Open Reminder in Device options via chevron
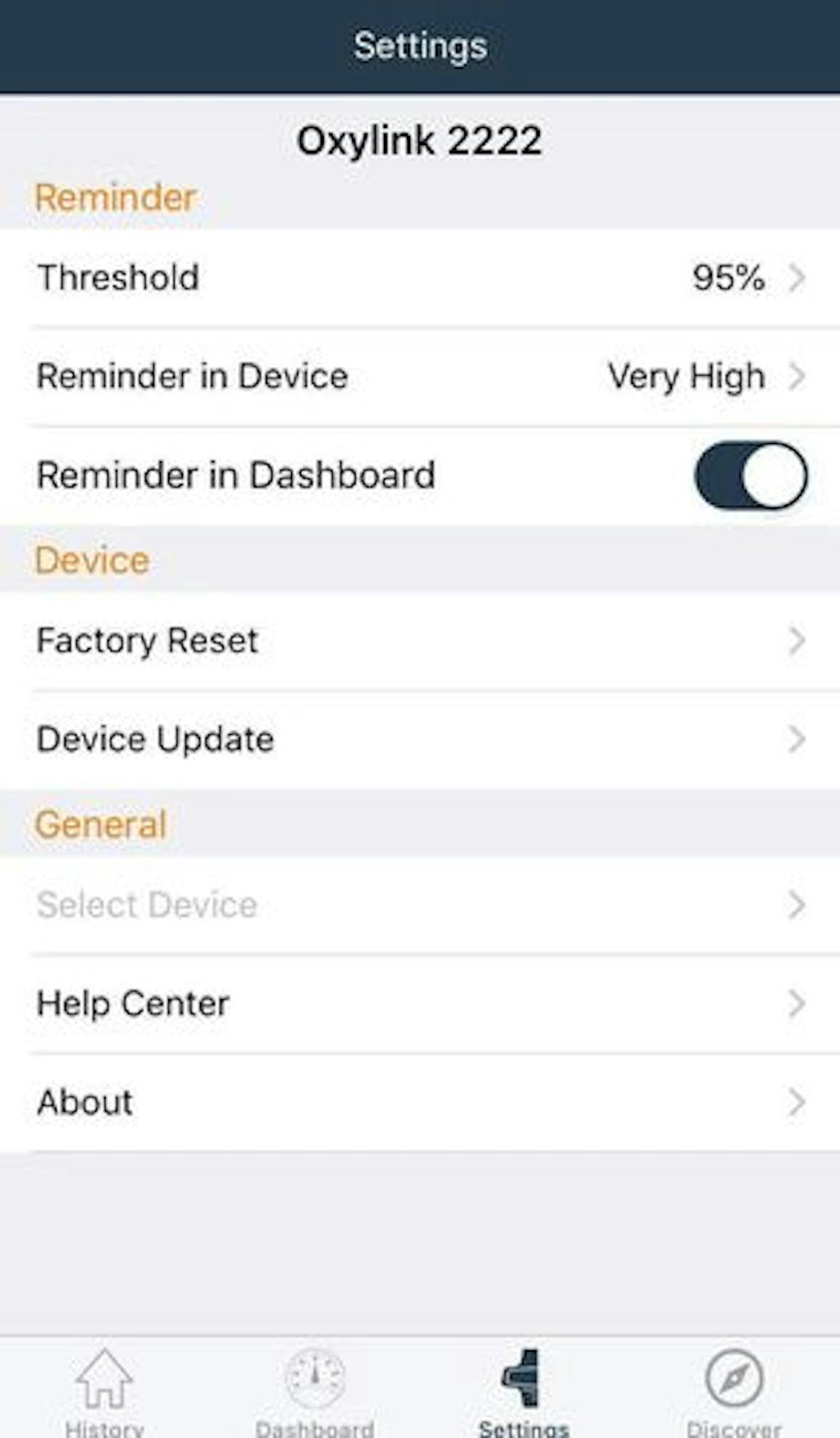 click(797, 377)
